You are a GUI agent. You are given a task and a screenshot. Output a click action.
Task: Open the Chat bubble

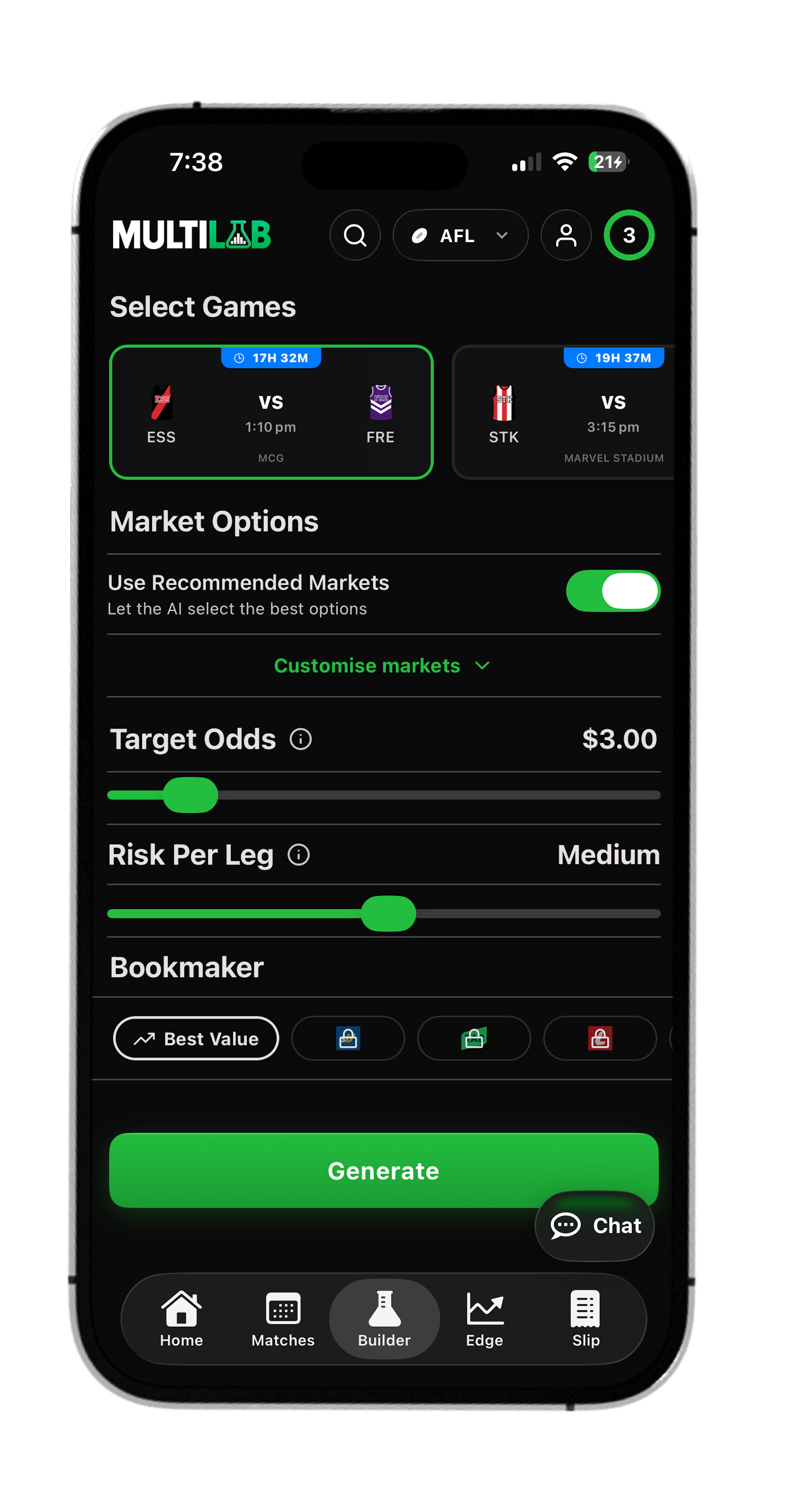[x=595, y=1226]
